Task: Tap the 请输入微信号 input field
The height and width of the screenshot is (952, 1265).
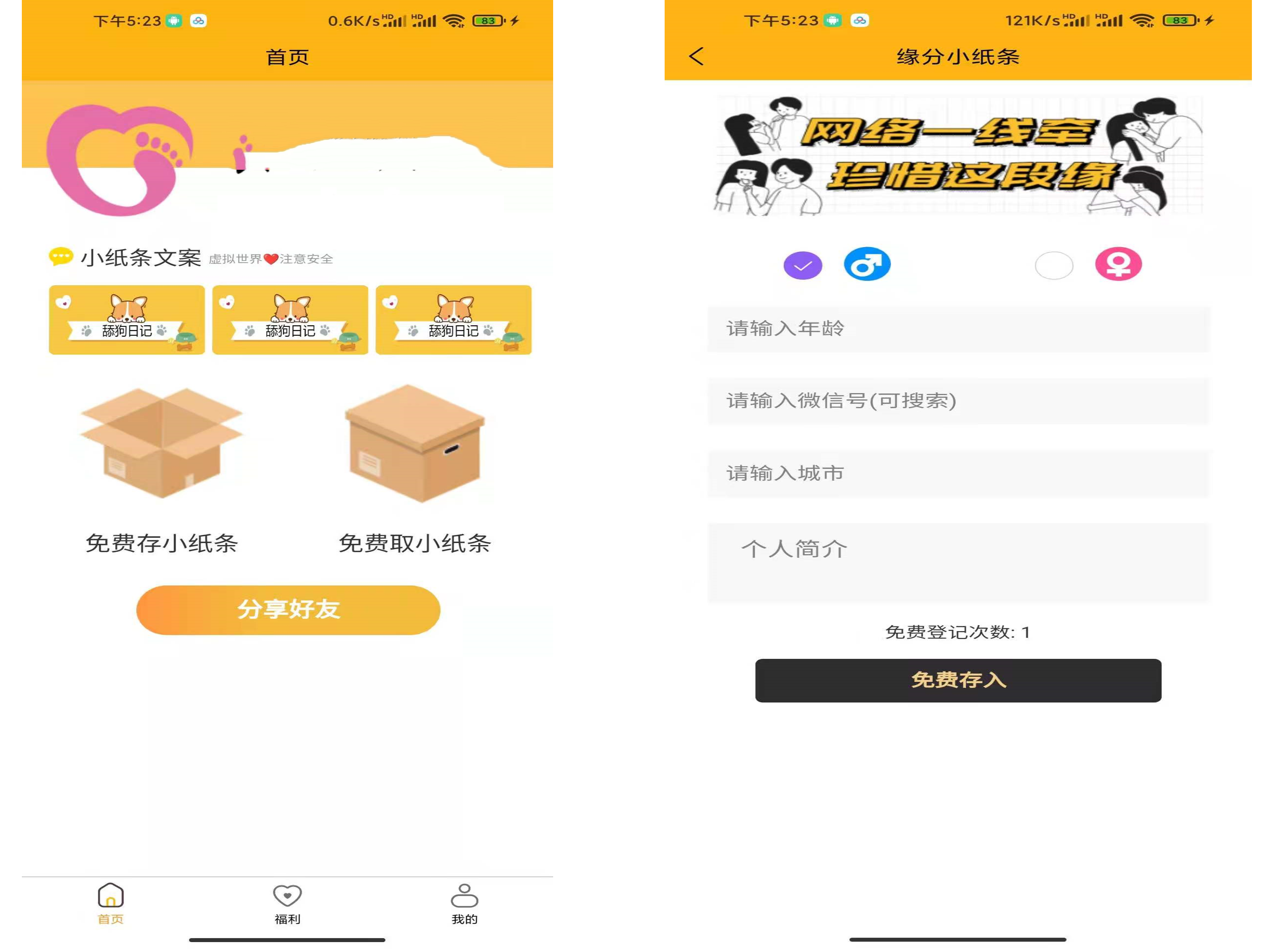Action: pos(968,405)
